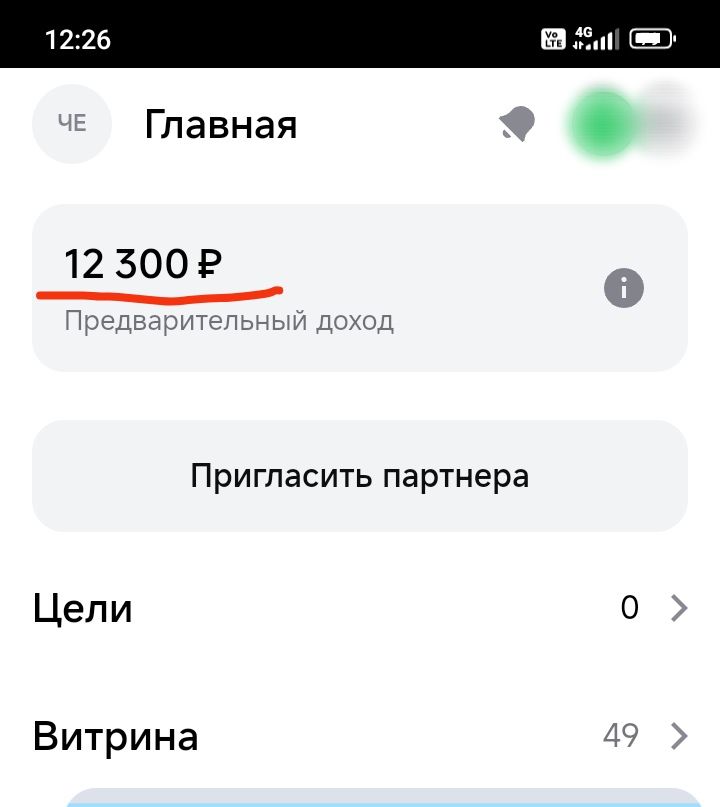The width and height of the screenshot is (720, 807).
Task: Tap the 4G signal strength icon
Action: [605, 40]
